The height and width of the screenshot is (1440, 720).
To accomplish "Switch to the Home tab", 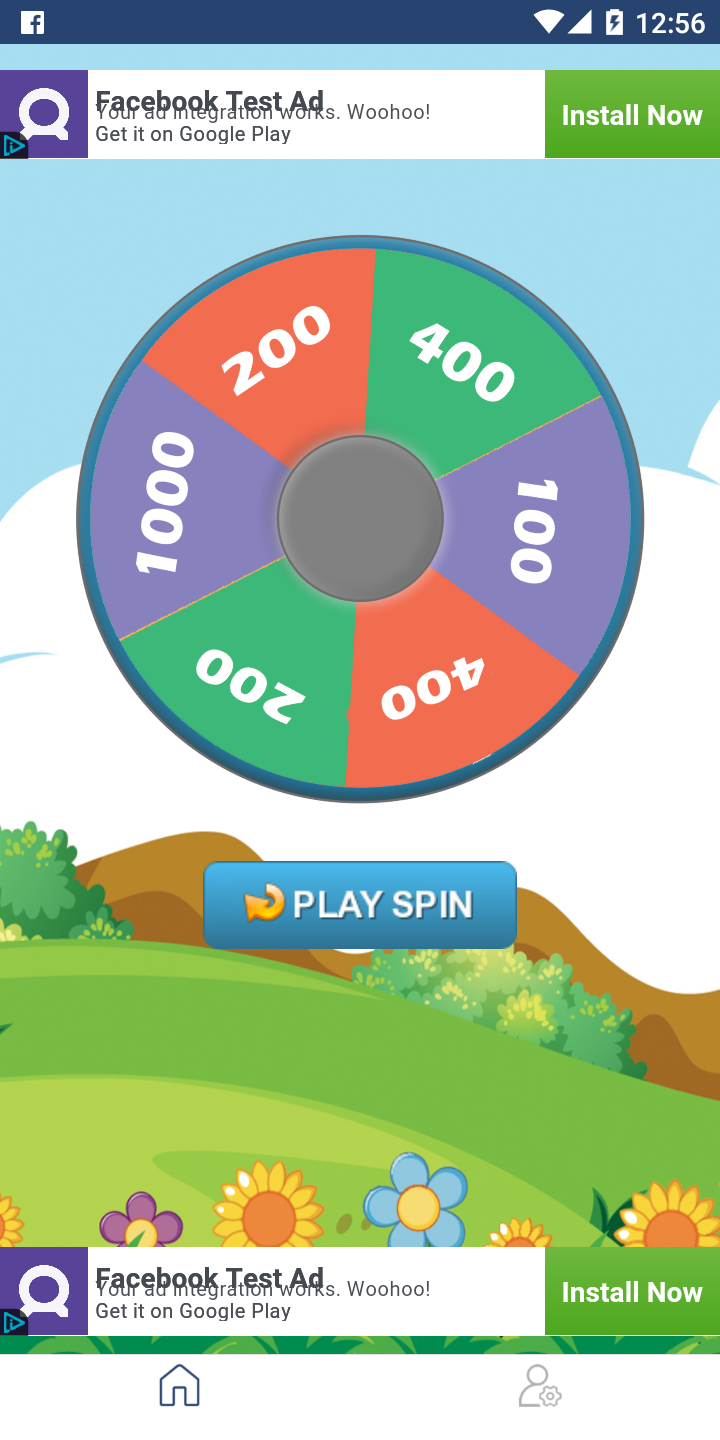I will click(180, 1386).
